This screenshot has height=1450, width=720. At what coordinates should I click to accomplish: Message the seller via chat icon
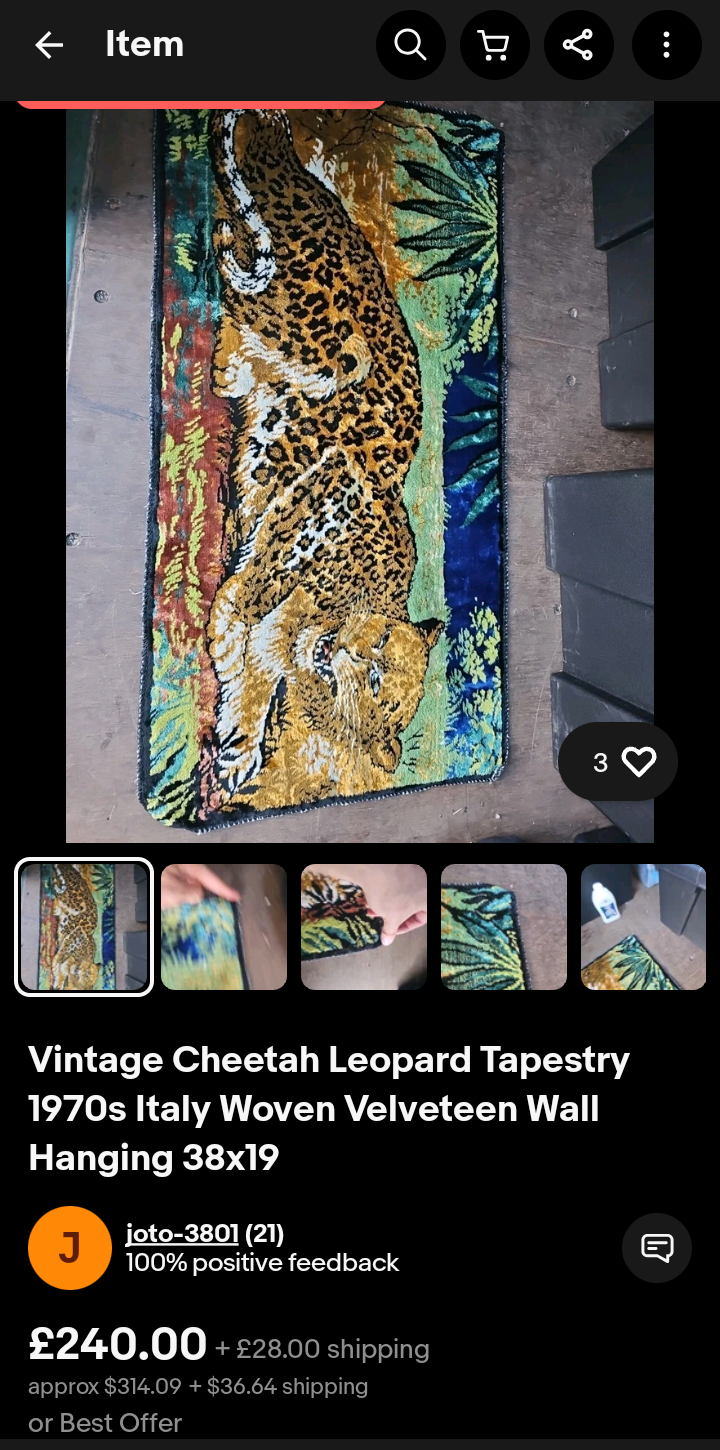point(657,1248)
